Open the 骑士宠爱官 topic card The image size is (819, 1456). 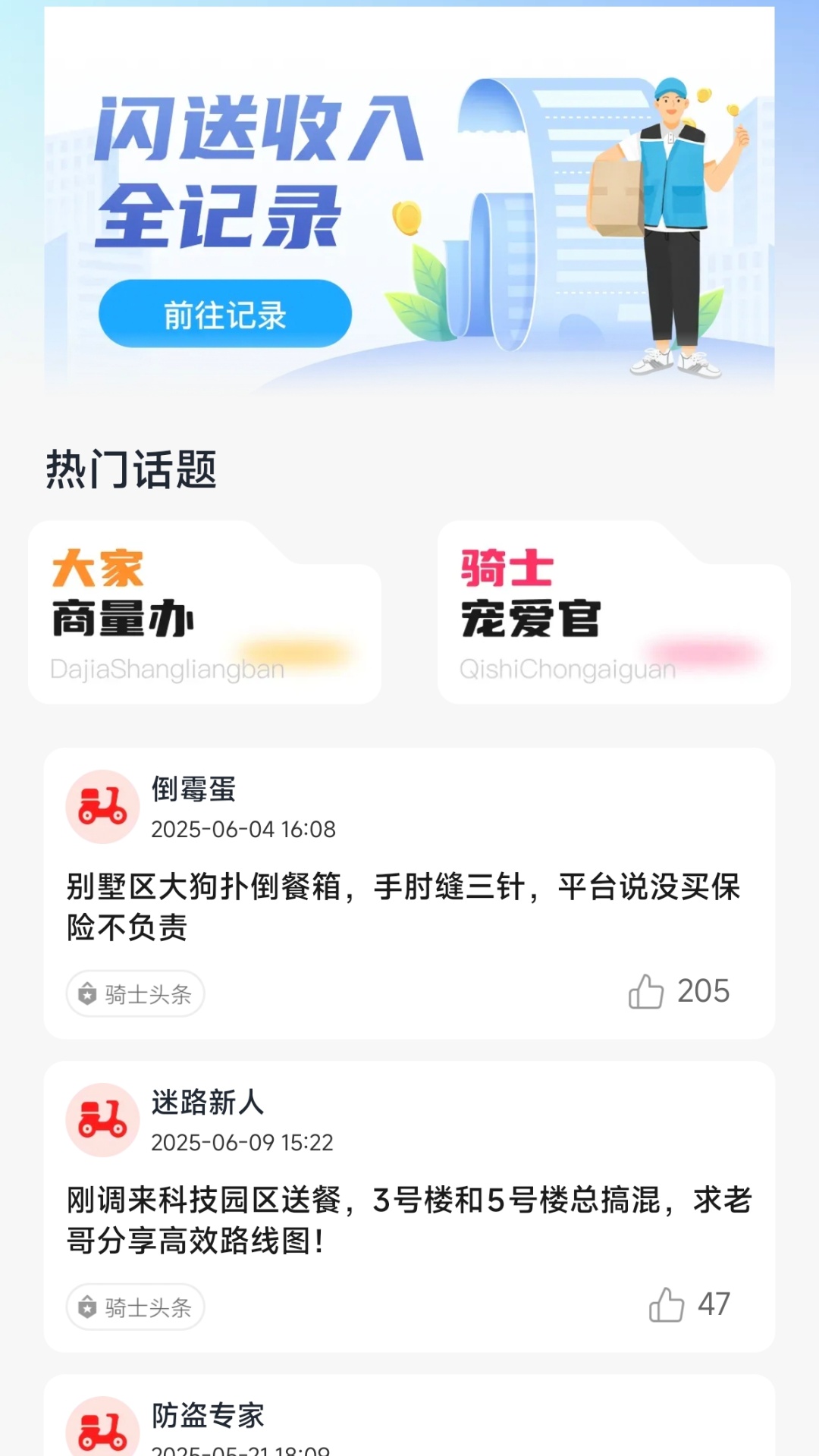pos(613,614)
